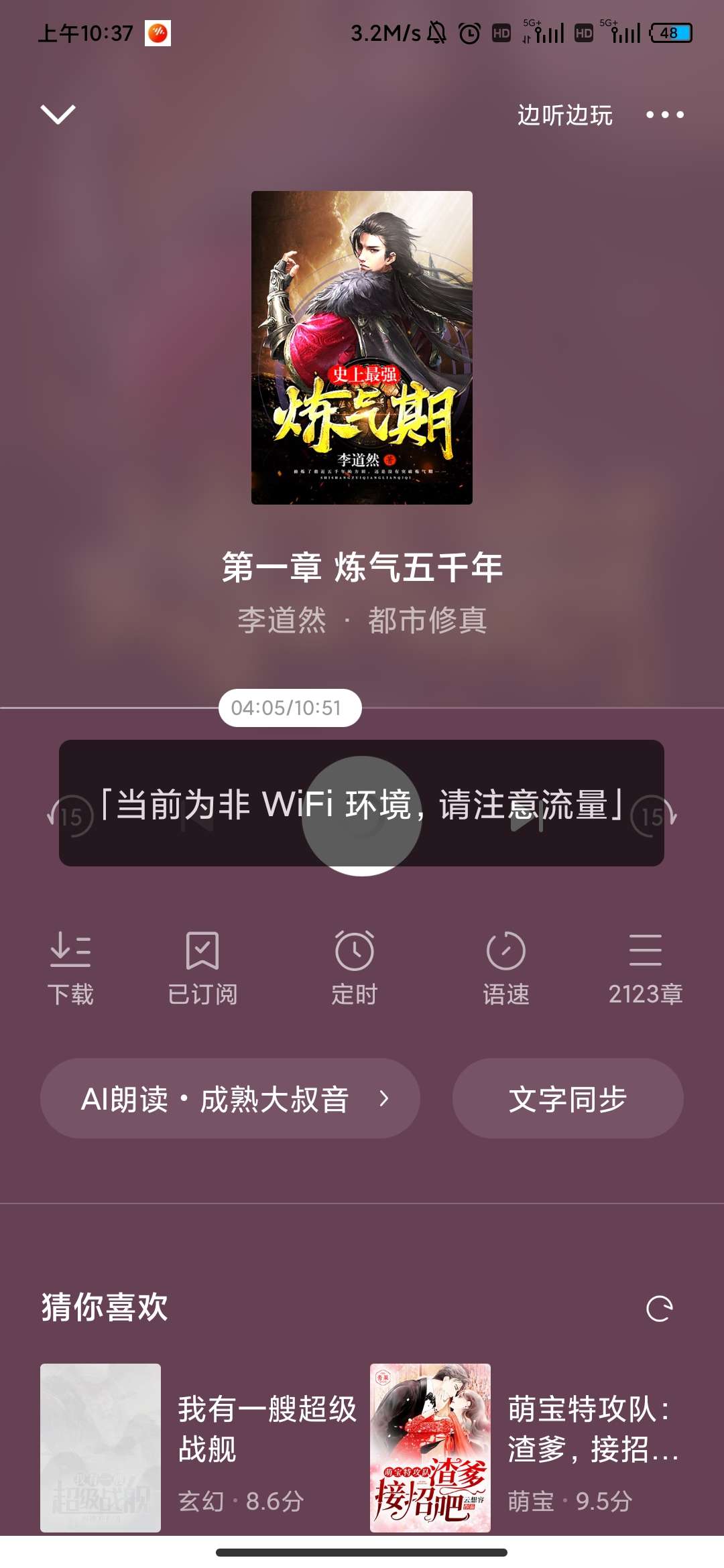This screenshot has width=724, height=1568.
Task: Tap the playback progress bubble 04:05/10:51
Action: (290, 708)
